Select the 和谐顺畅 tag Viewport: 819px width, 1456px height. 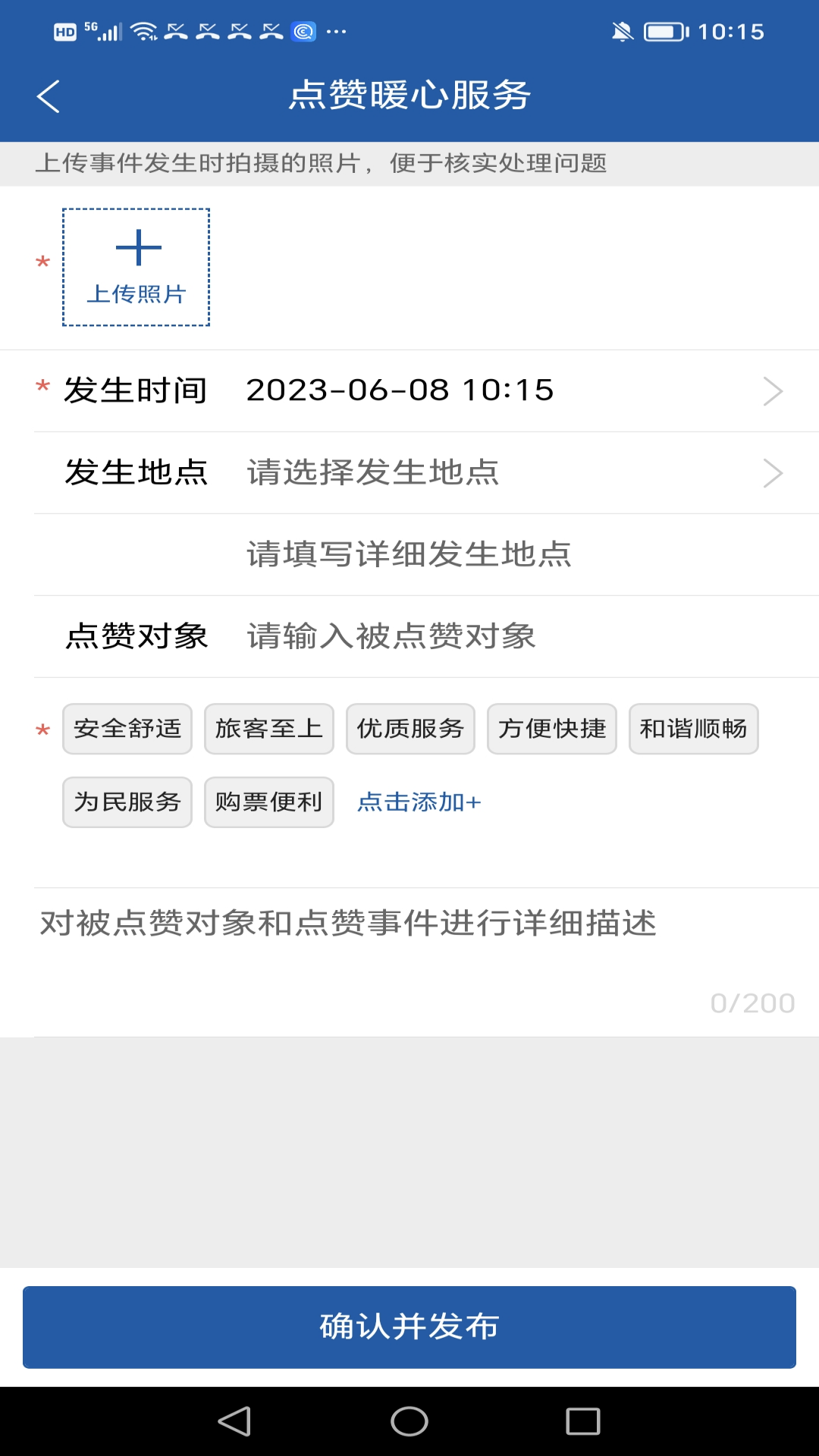694,729
